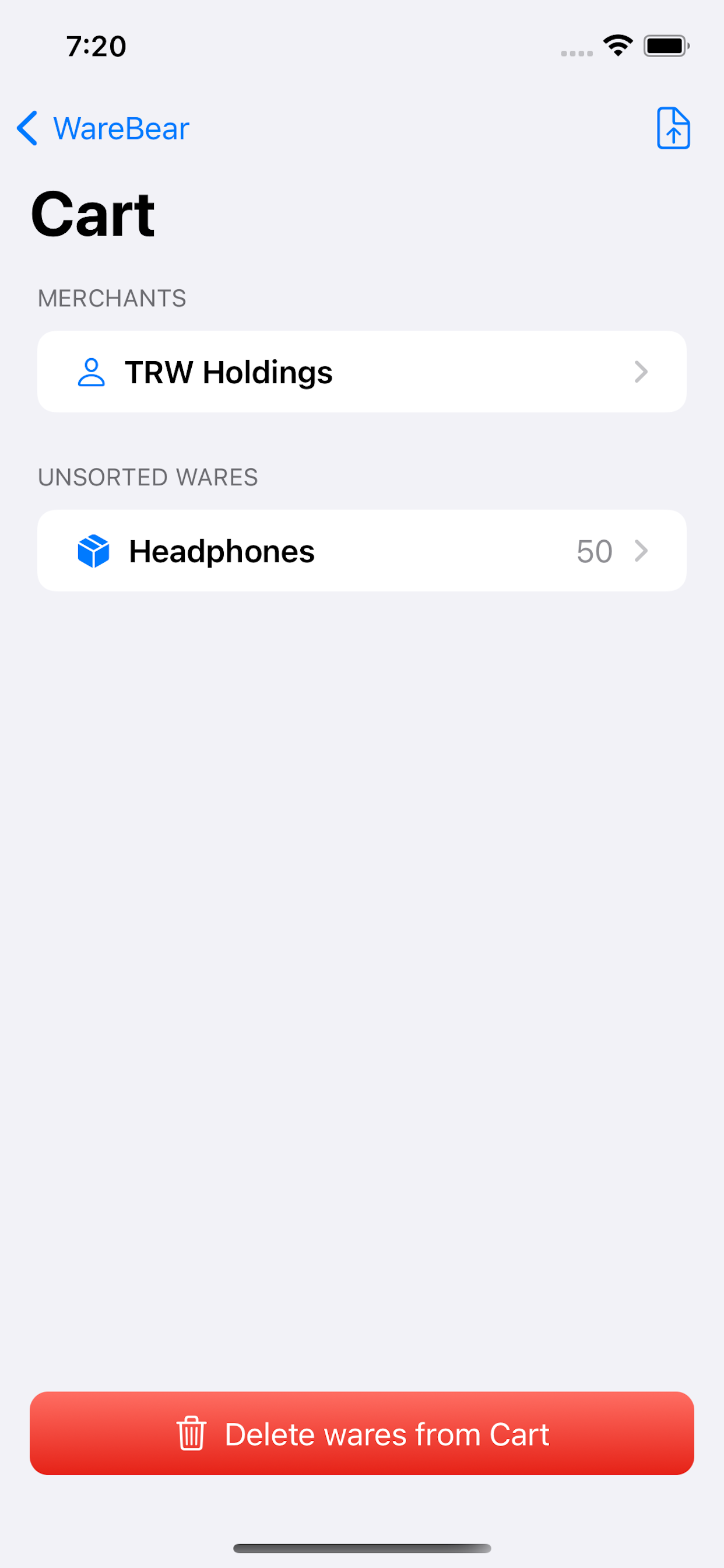Viewport: 724px width, 1568px height.
Task: Open the Headphones ware
Action: [x=361, y=551]
